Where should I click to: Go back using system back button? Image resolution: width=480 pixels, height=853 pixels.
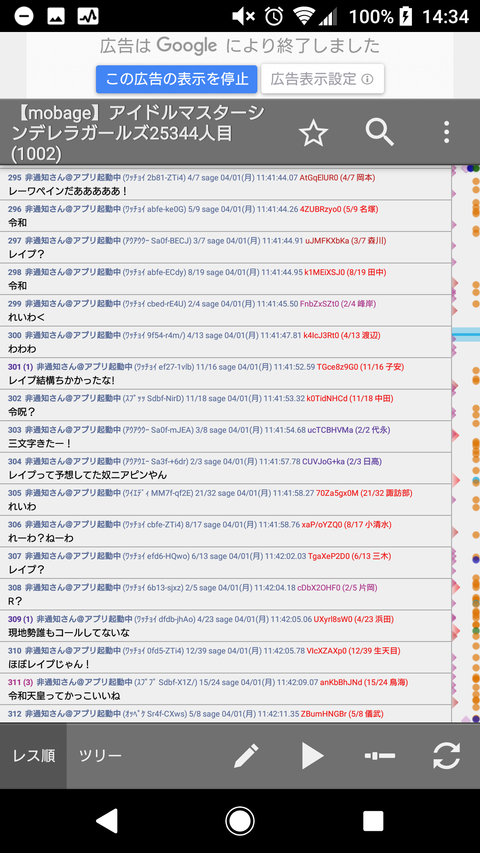(107, 820)
